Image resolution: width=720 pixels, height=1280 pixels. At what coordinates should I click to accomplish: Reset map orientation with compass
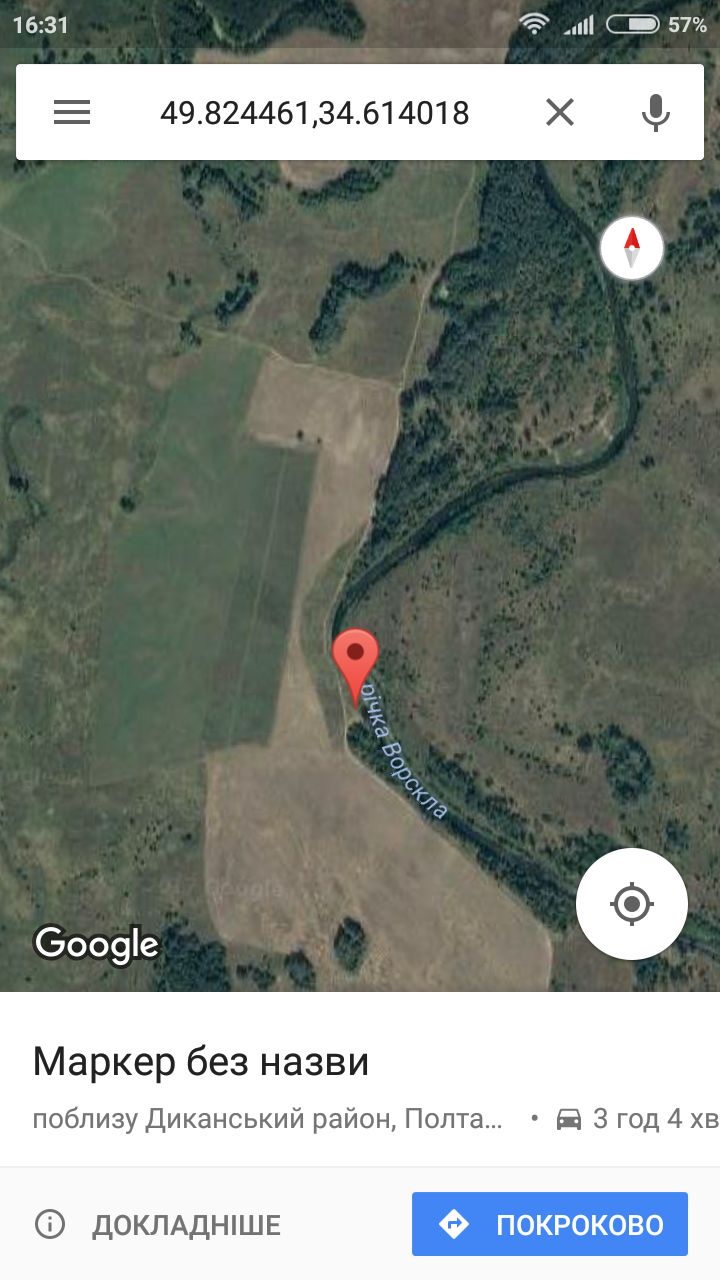click(x=632, y=248)
